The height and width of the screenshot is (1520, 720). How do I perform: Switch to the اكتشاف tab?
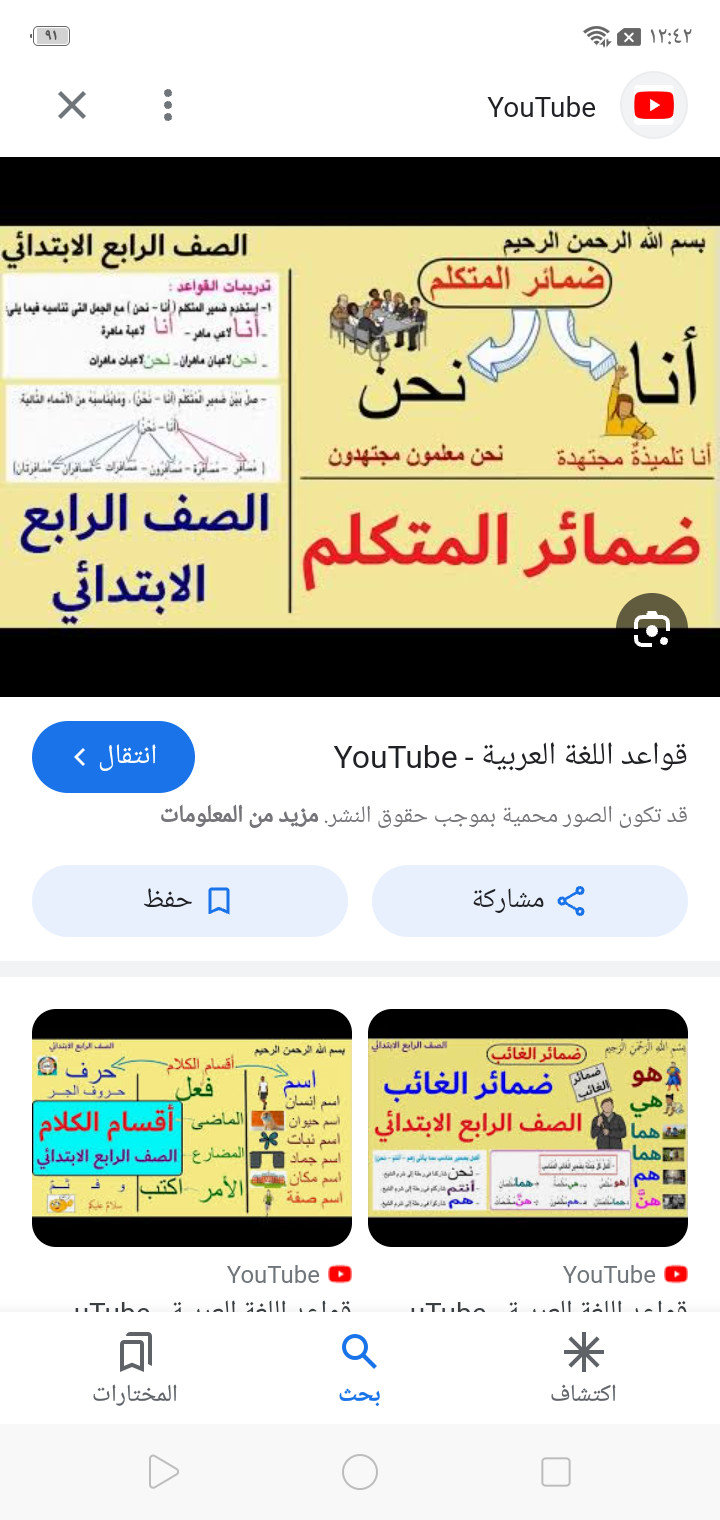(x=583, y=1368)
